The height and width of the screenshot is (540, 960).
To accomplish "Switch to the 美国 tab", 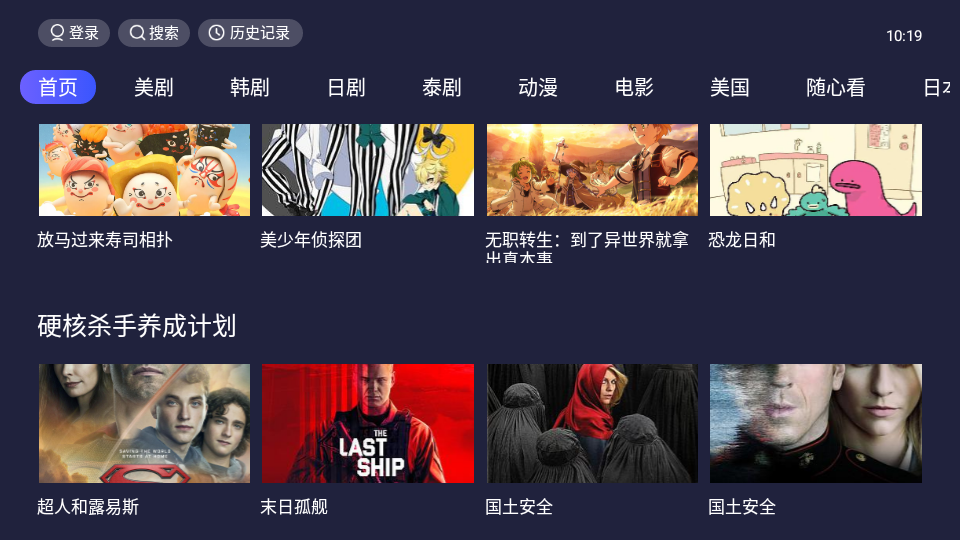I will coord(730,88).
